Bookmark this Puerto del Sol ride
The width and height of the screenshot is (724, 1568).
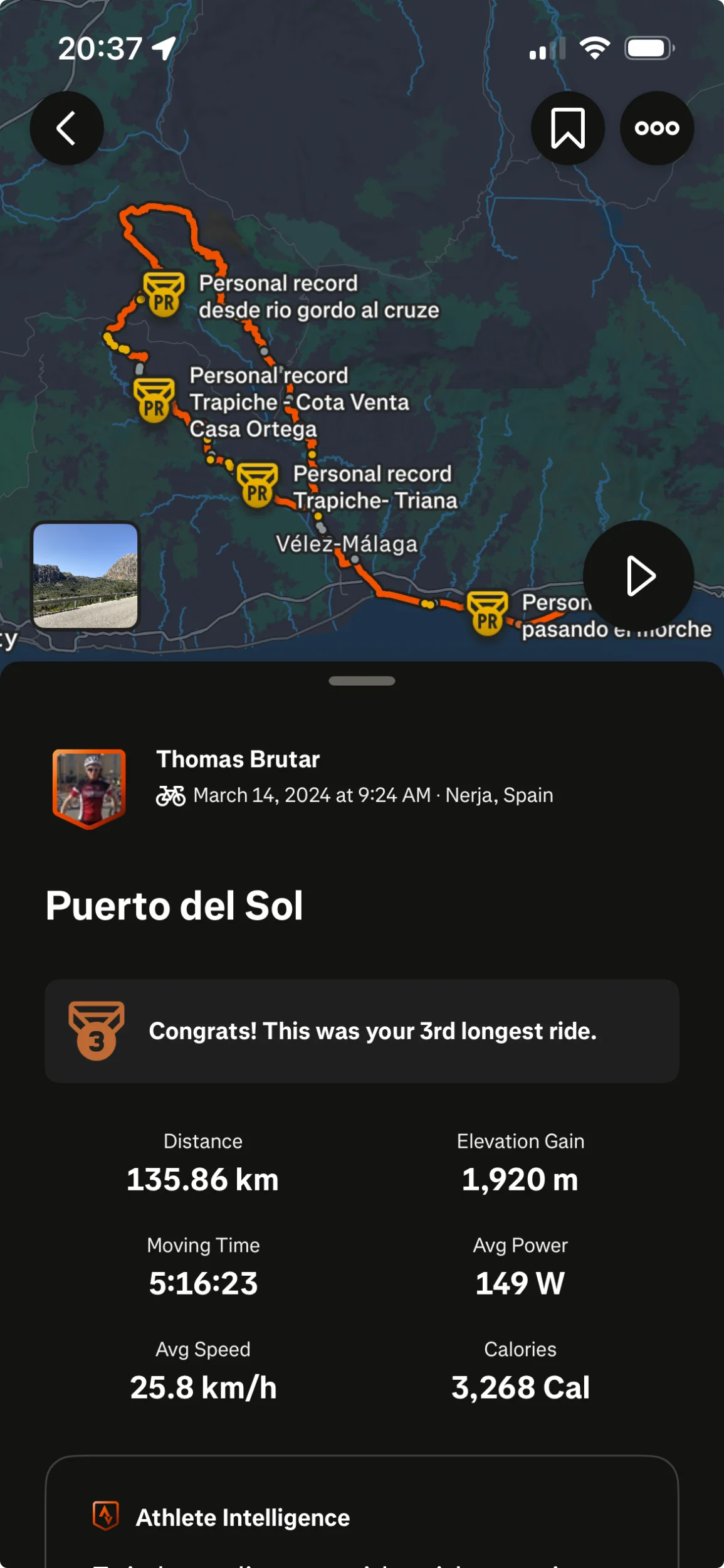[x=567, y=129]
